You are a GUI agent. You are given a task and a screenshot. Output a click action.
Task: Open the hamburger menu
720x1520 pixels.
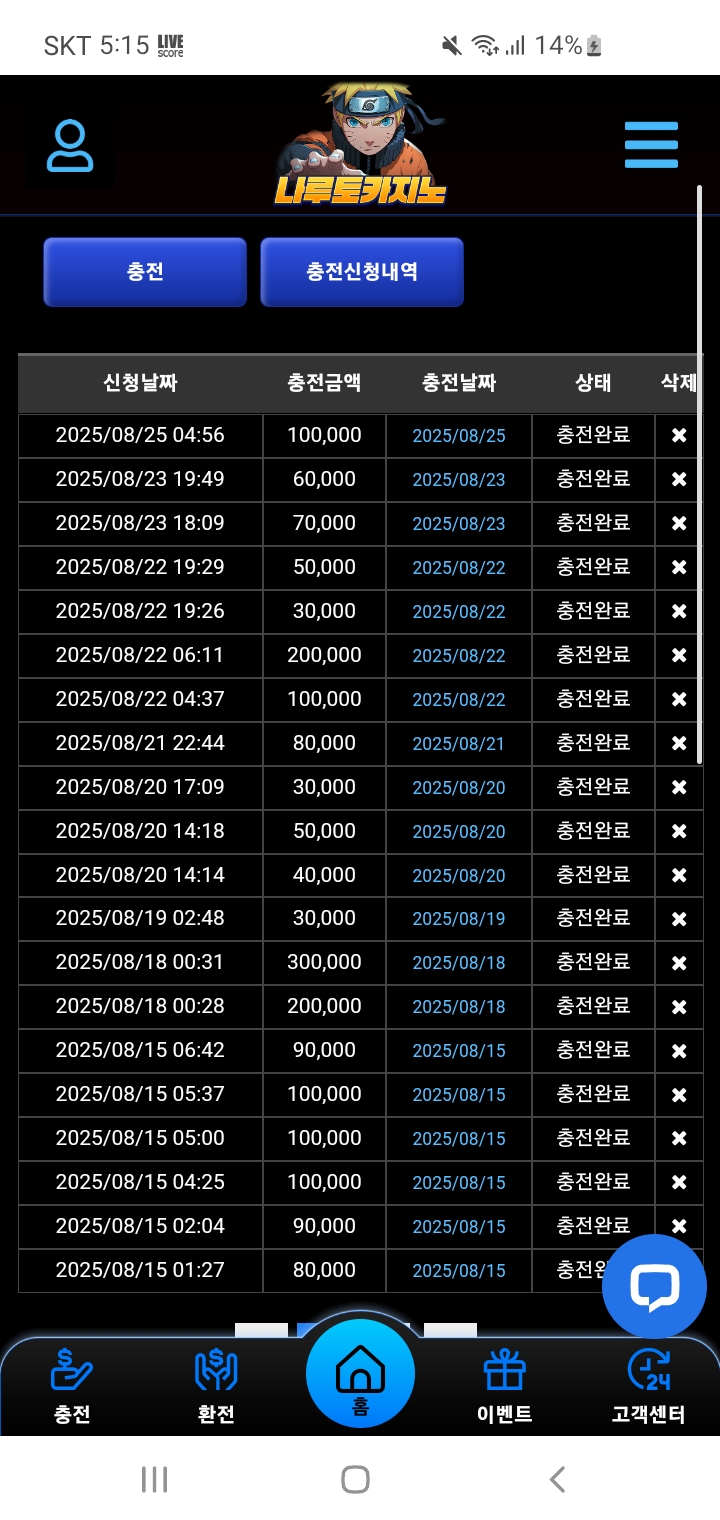click(651, 146)
